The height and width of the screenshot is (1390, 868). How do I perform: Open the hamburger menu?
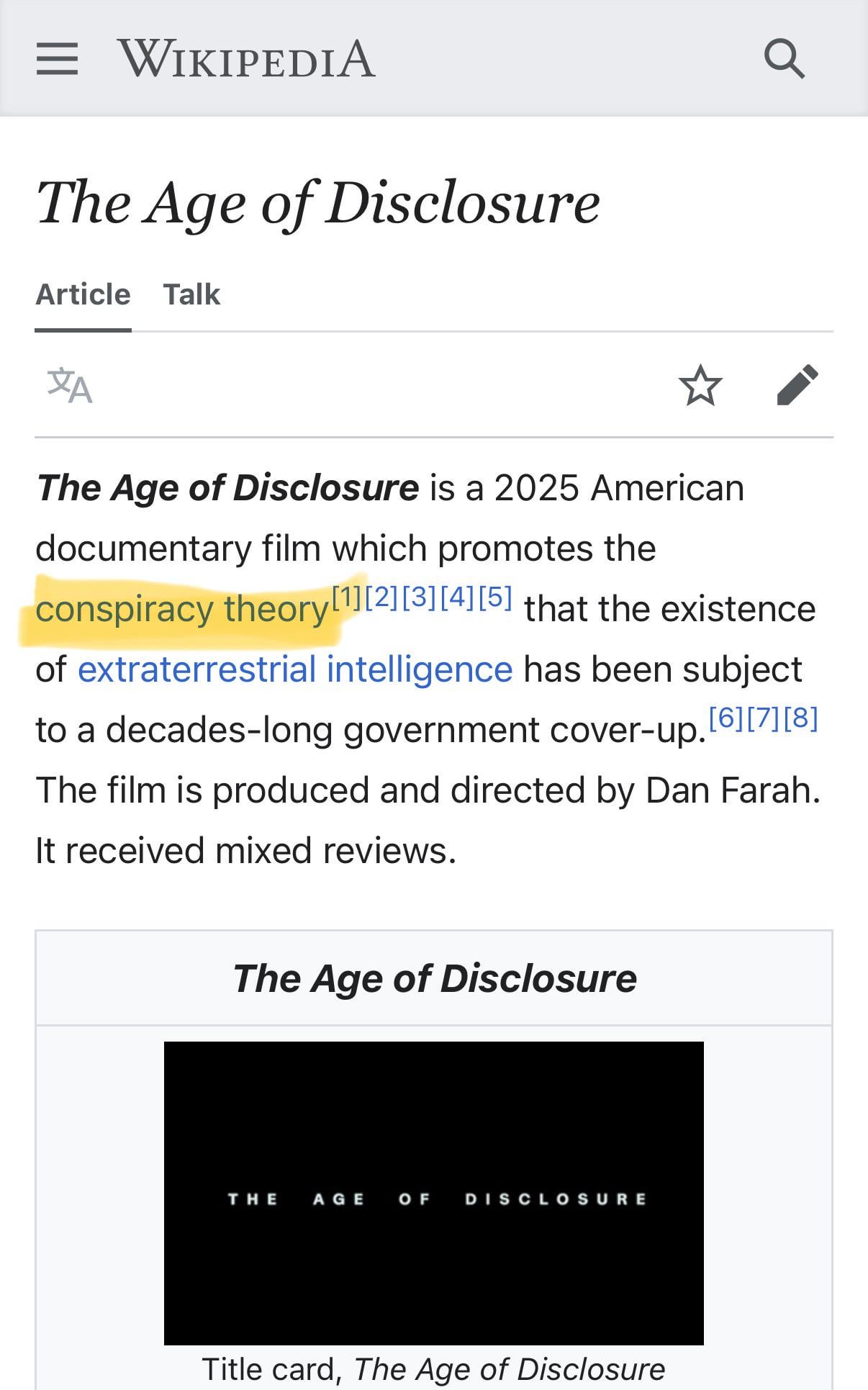tap(57, 58)
